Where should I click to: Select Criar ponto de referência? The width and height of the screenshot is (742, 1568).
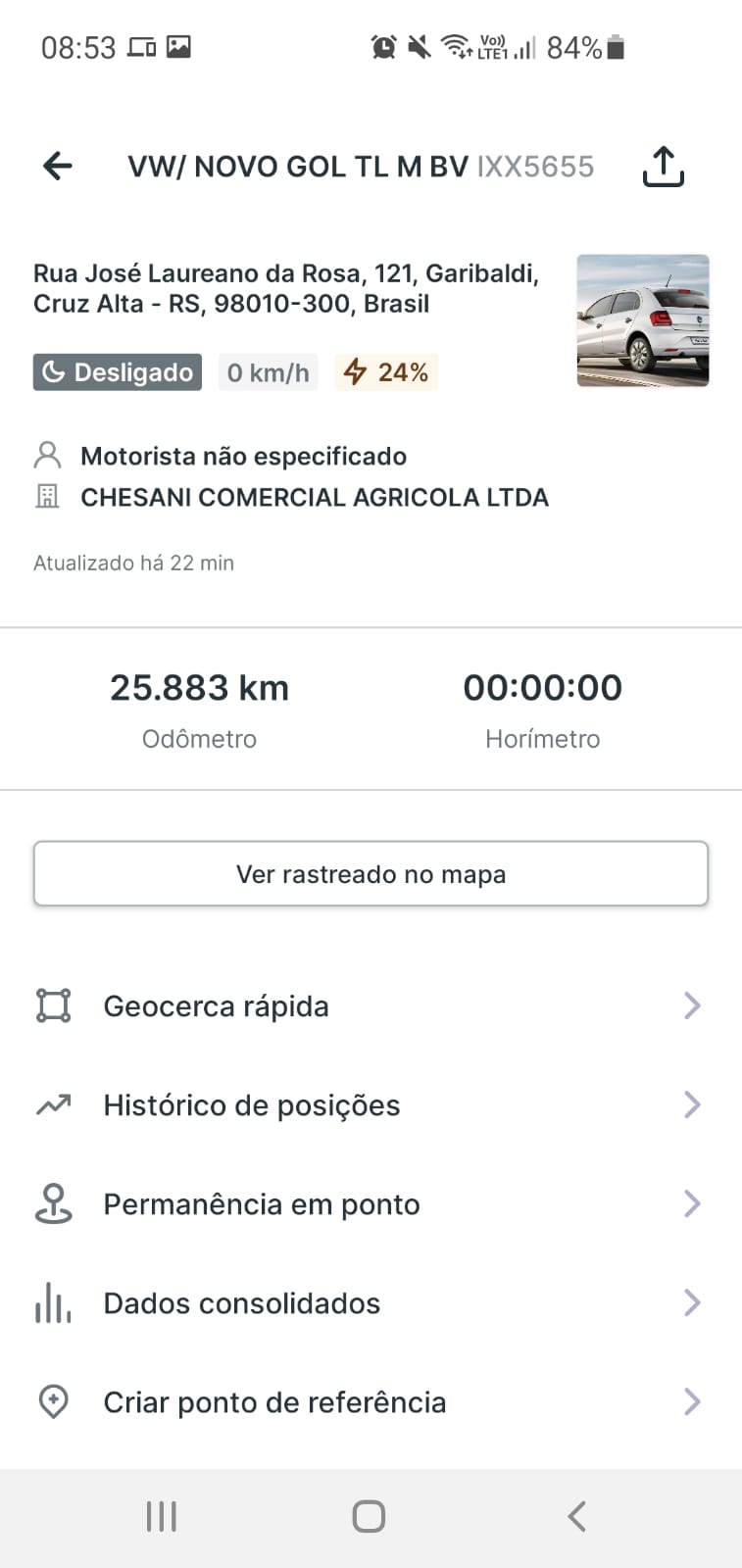[371, 1402]
